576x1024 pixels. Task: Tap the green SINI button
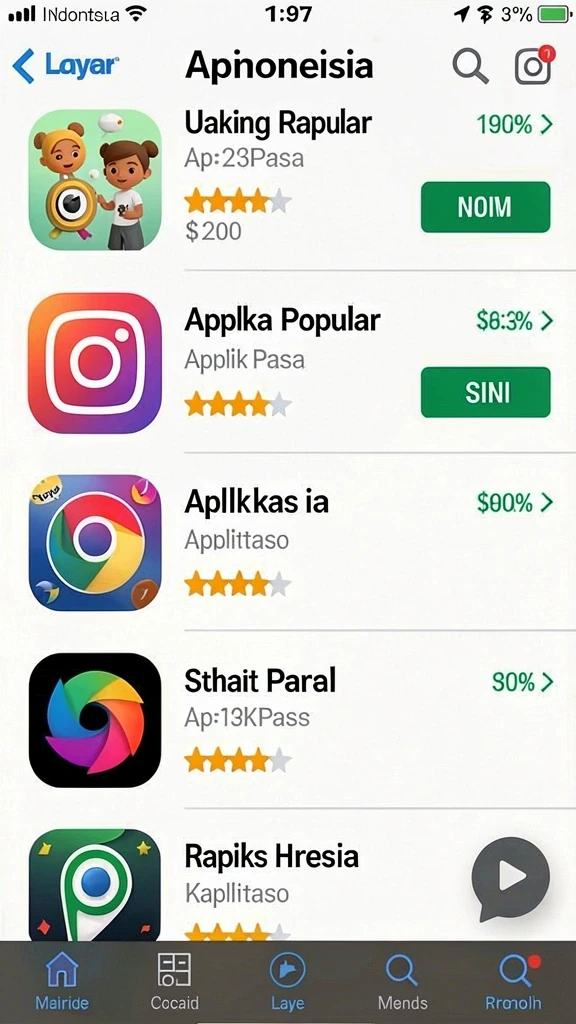485,392
